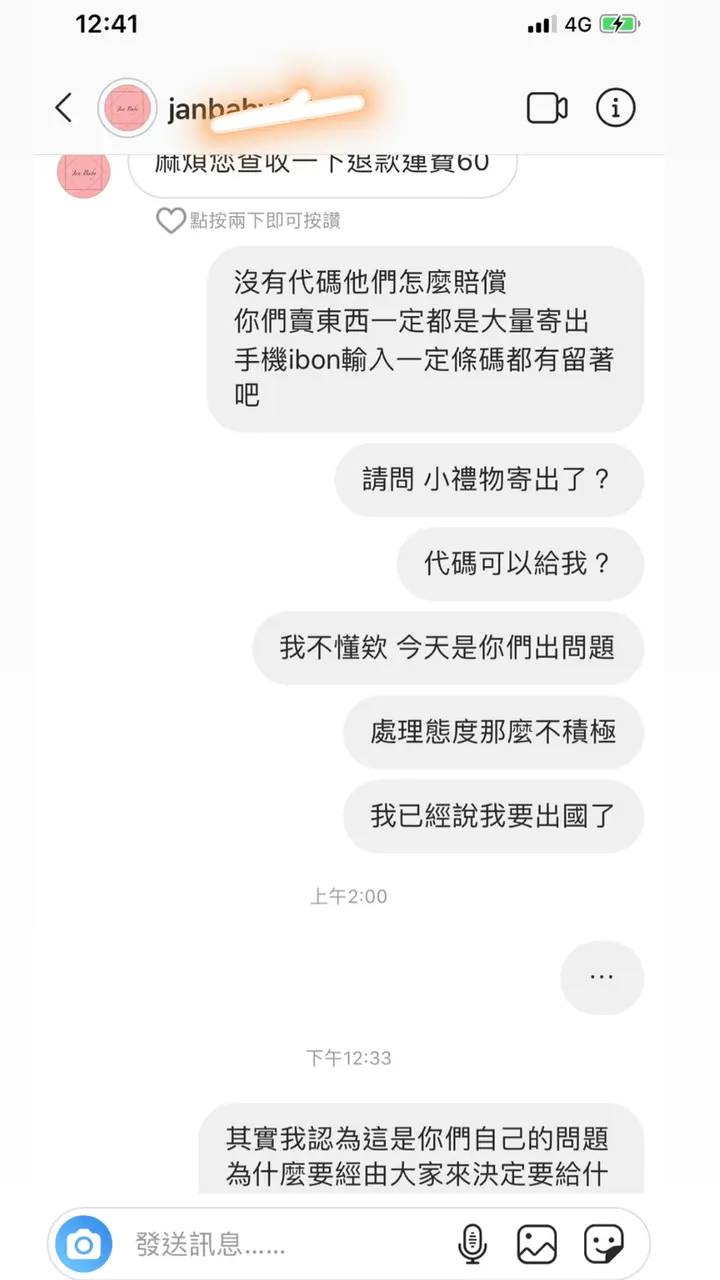Pick a photo from the gallery
This screenshot has height=1280, width=720.
point(537,1244)
